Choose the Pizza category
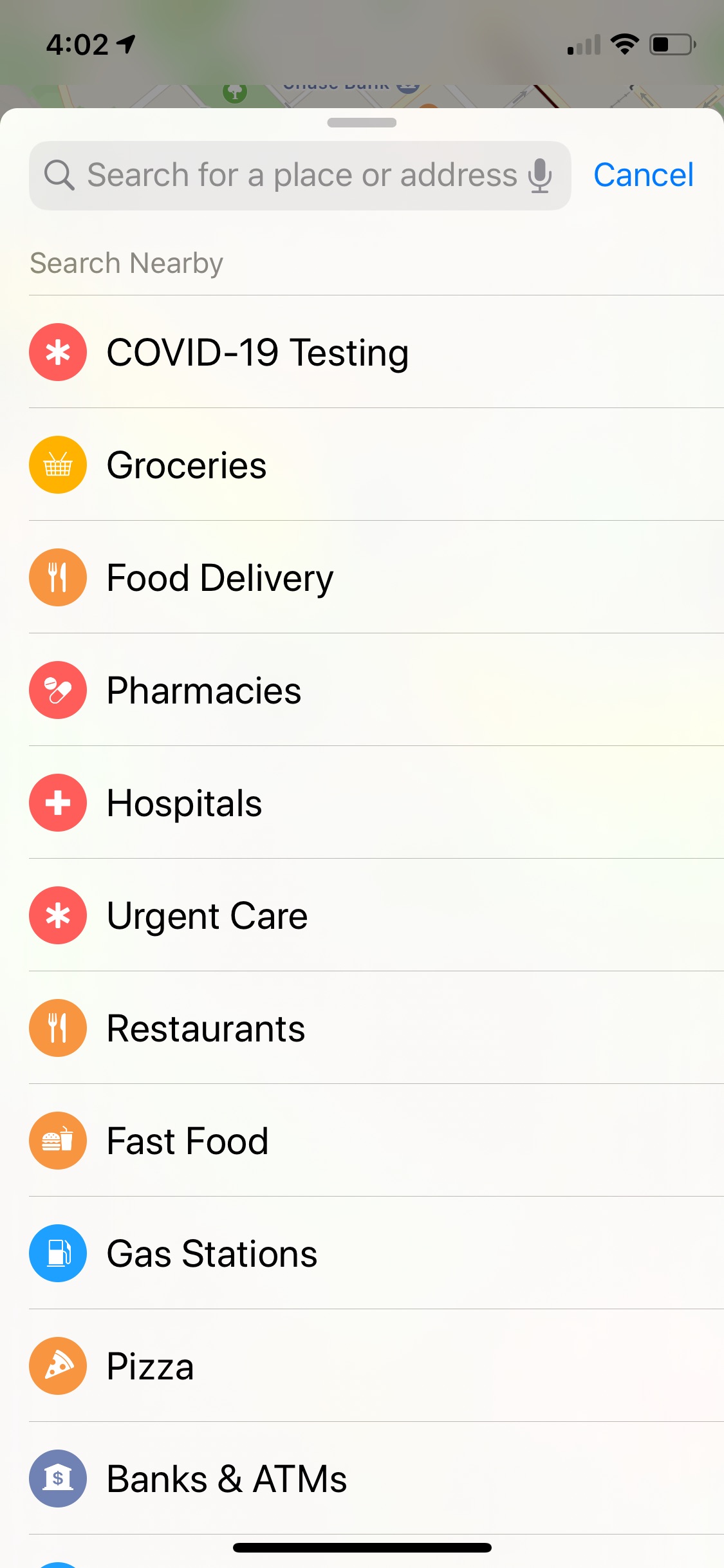The width and height of the screenshot is (724, 1568). coord(151,1366)
